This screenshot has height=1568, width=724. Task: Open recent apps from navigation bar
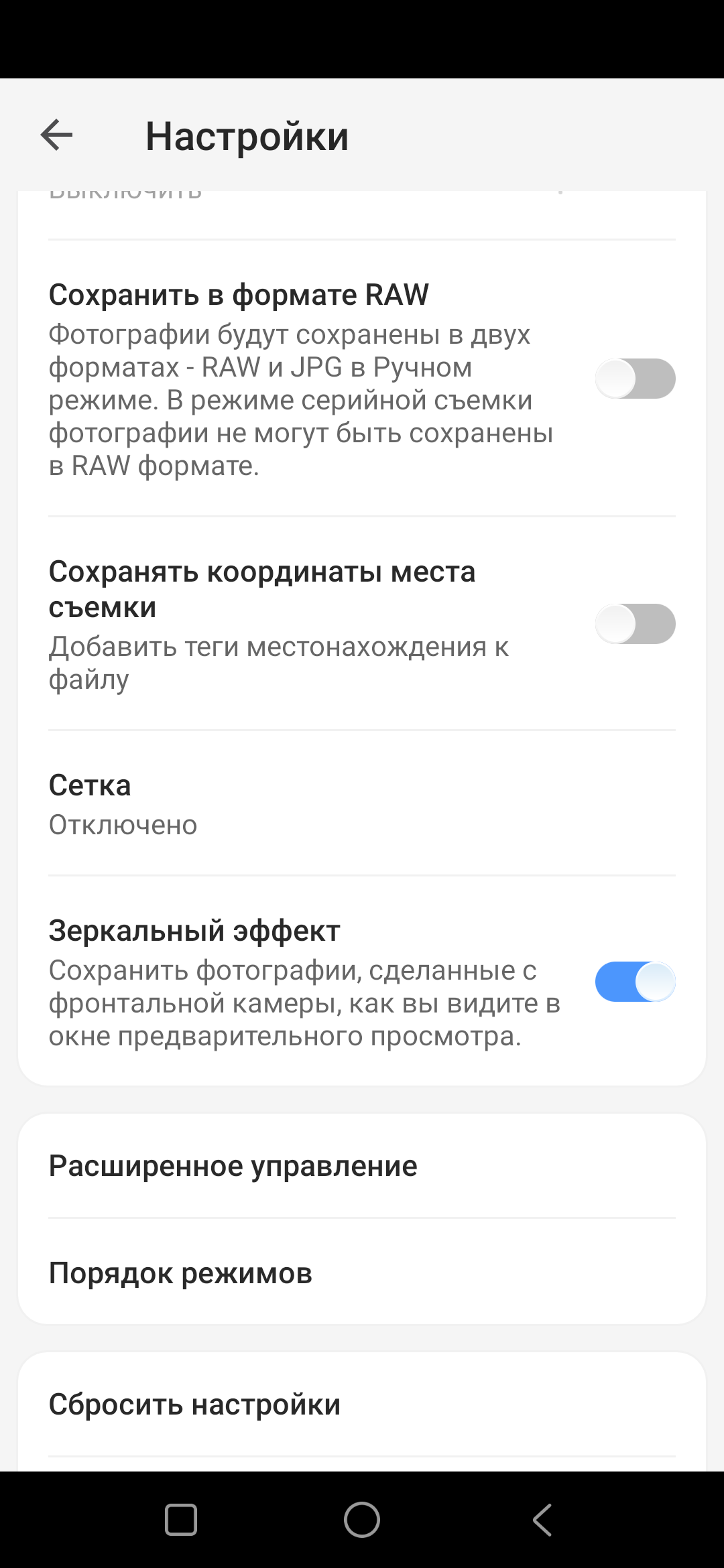pyautogui.click(x=181, y=1520)
